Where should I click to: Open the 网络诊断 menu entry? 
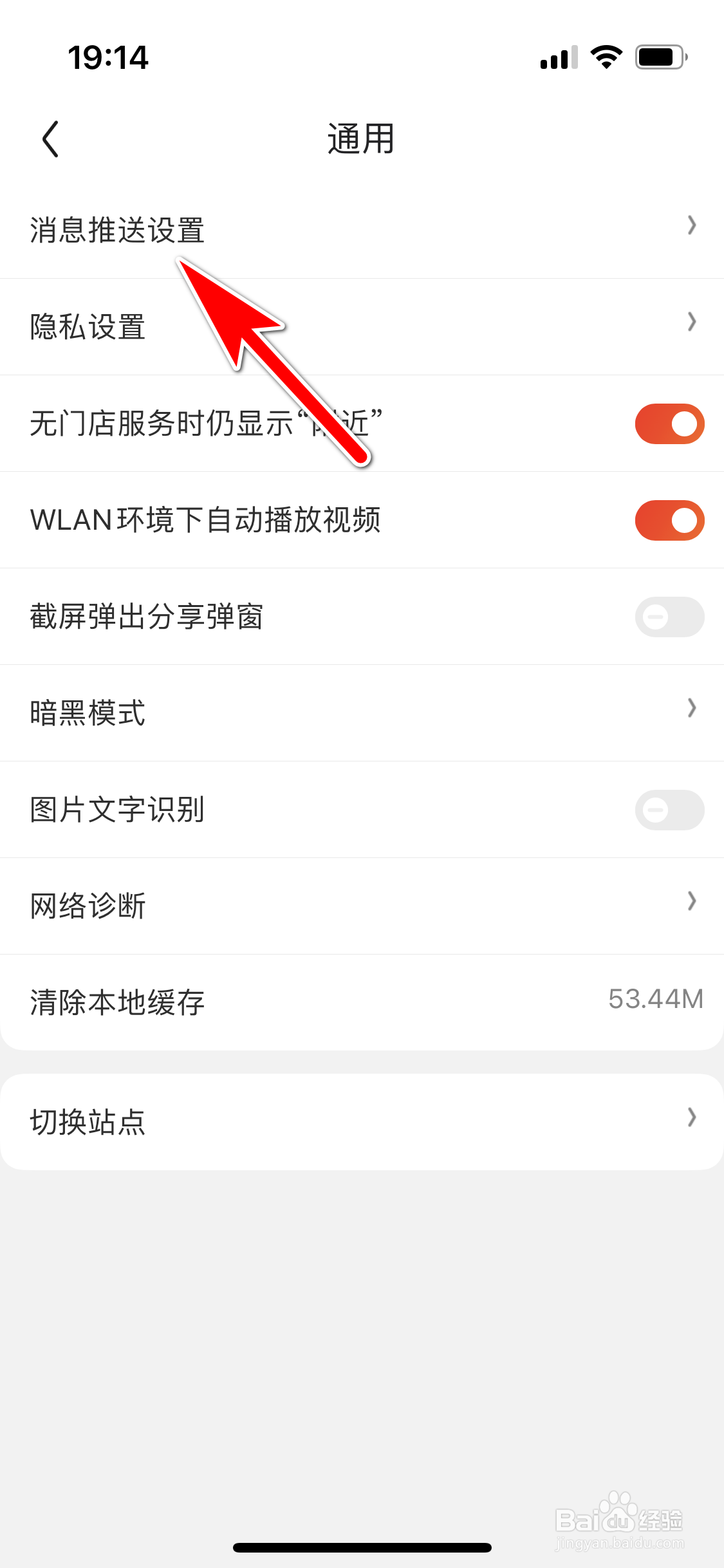coord(87,904)
